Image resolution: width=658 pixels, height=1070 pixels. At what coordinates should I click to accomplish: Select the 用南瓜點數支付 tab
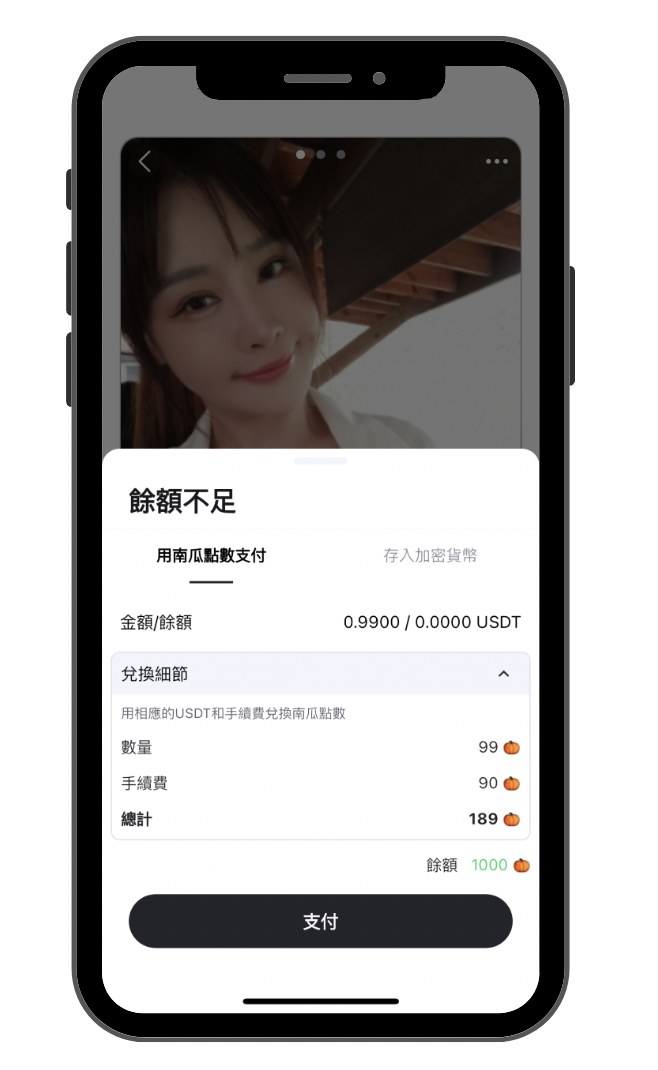[211, 556]
